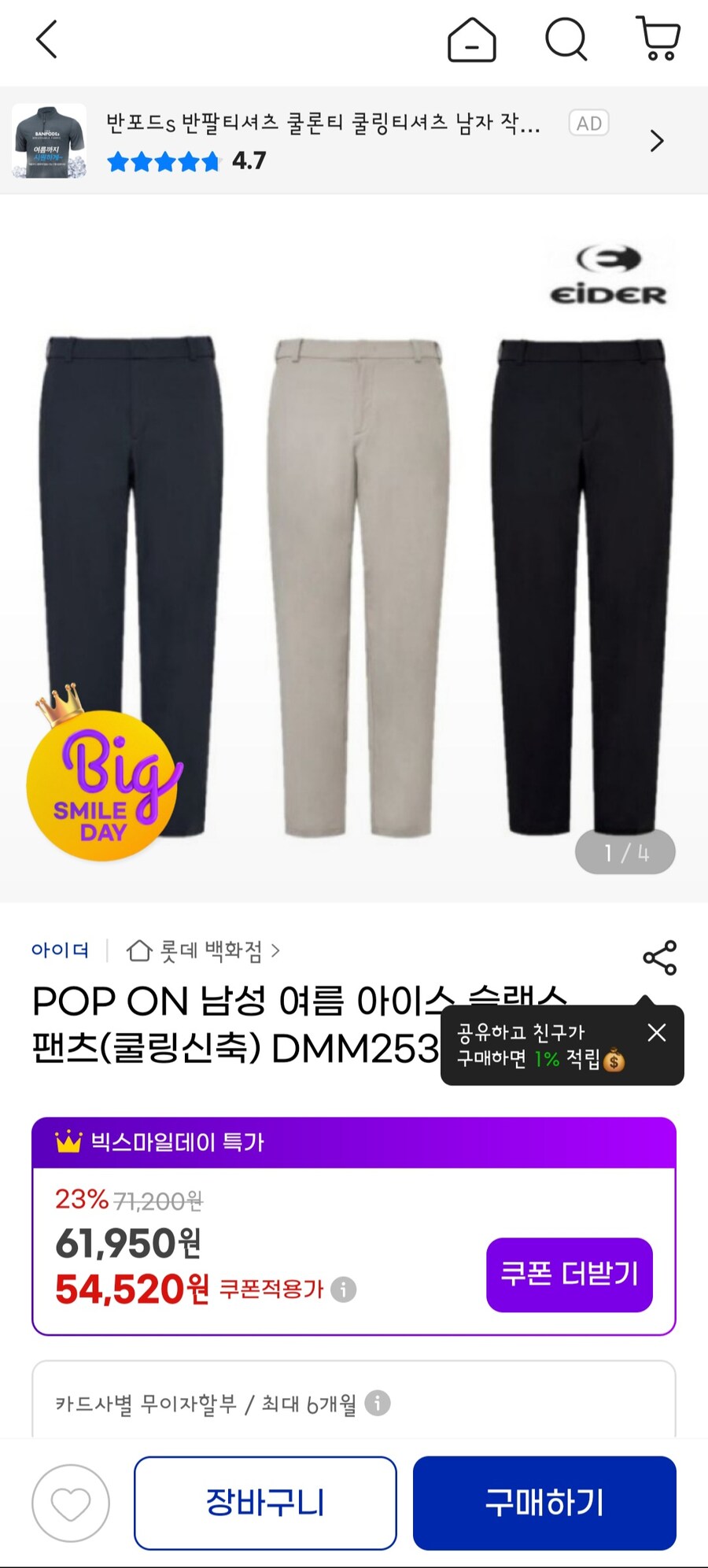708x1568 pixels.
Task: Dismiss the 공유하고 친구가 reward tooltip
Action: point(658,1032)
